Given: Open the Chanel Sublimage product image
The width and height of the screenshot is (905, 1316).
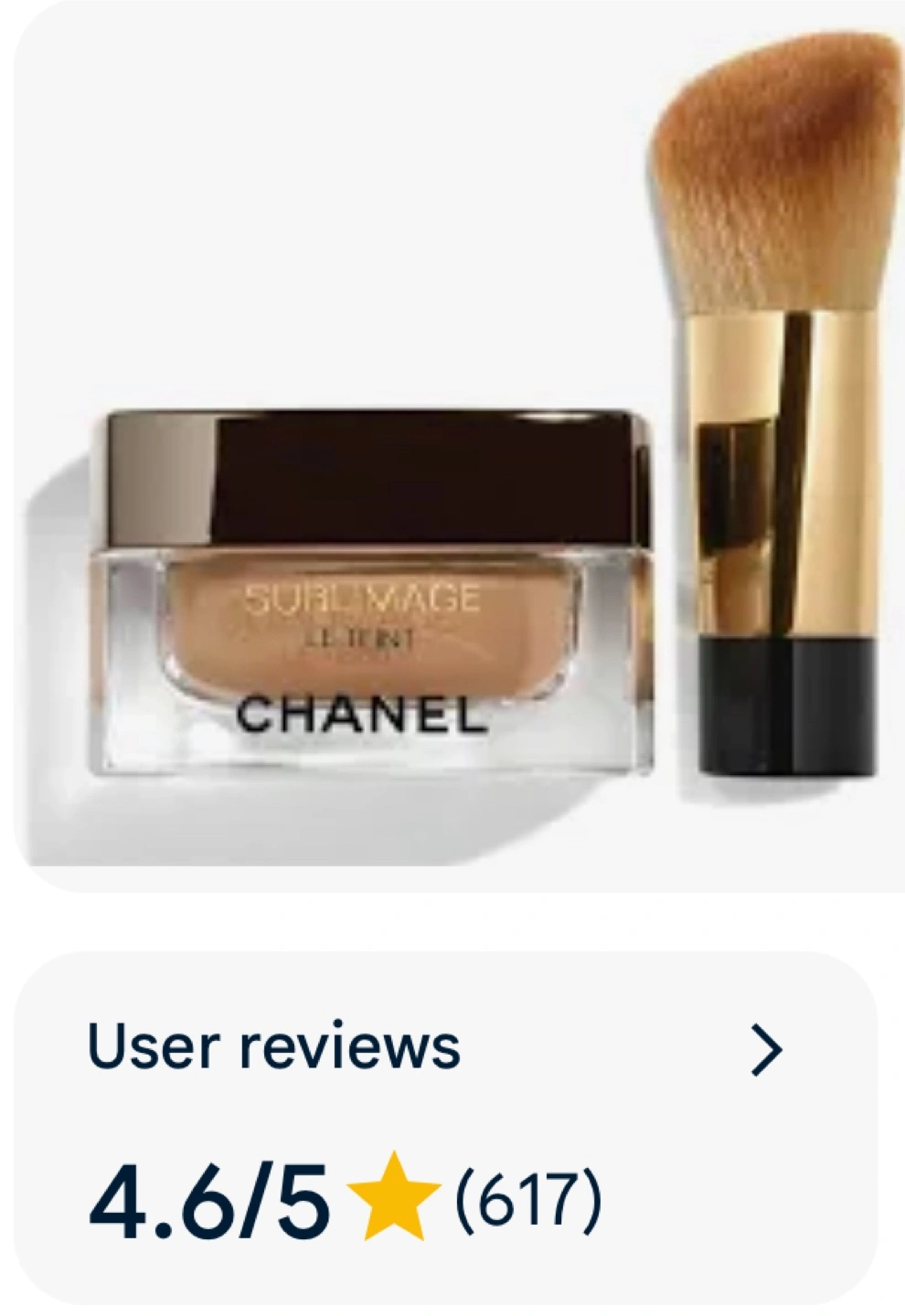Looking at the screenshot, I should 459,446.
